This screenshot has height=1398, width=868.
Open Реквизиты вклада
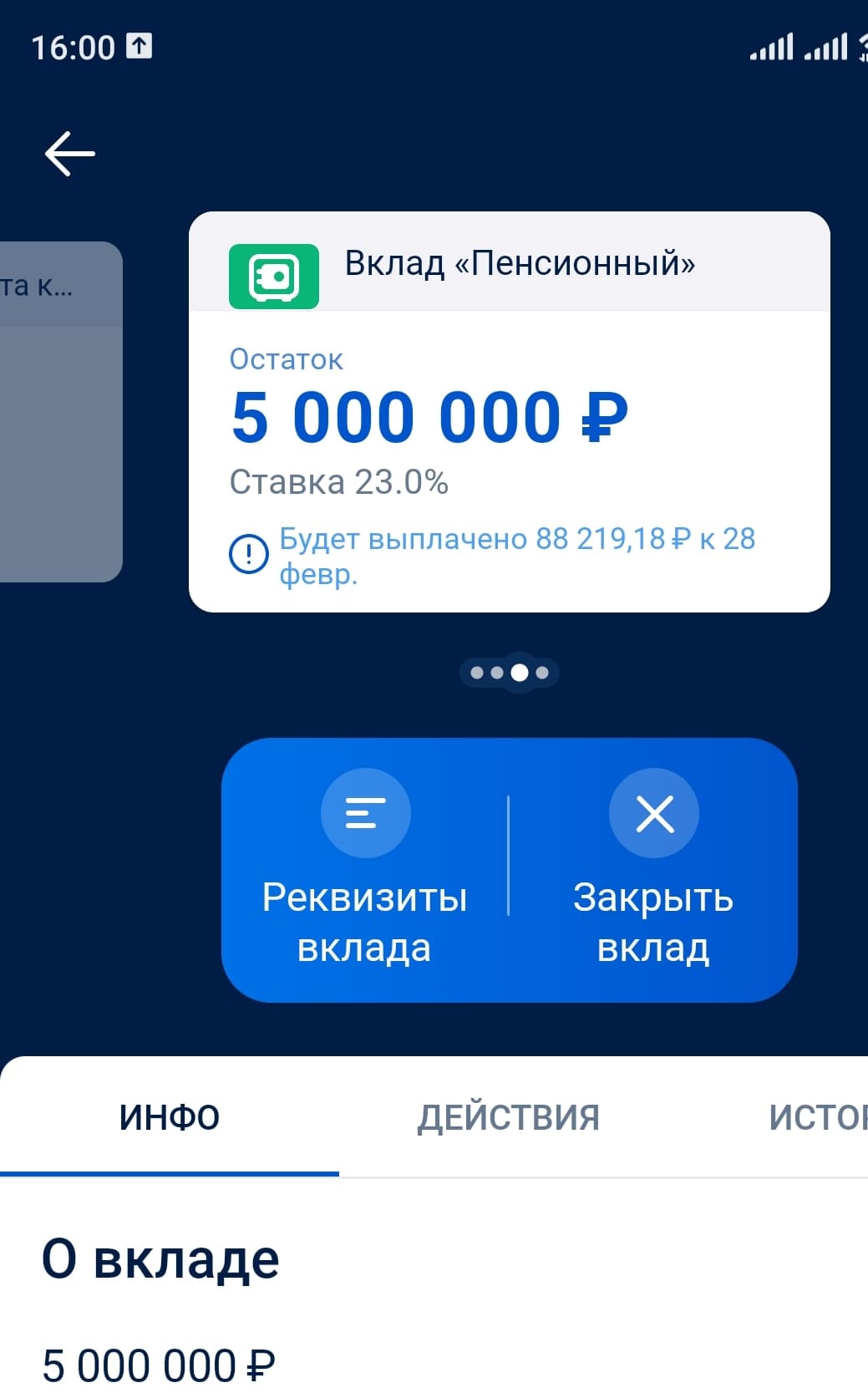(x=365, y=869)
